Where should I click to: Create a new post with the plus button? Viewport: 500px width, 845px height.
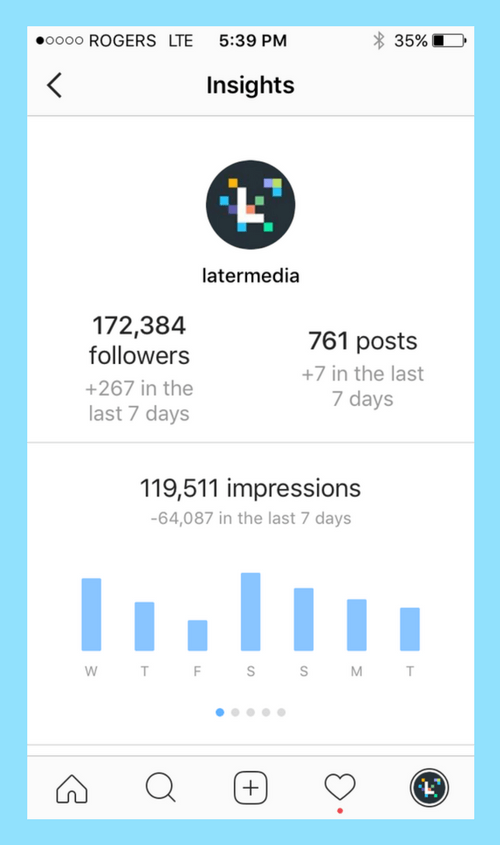251,788
